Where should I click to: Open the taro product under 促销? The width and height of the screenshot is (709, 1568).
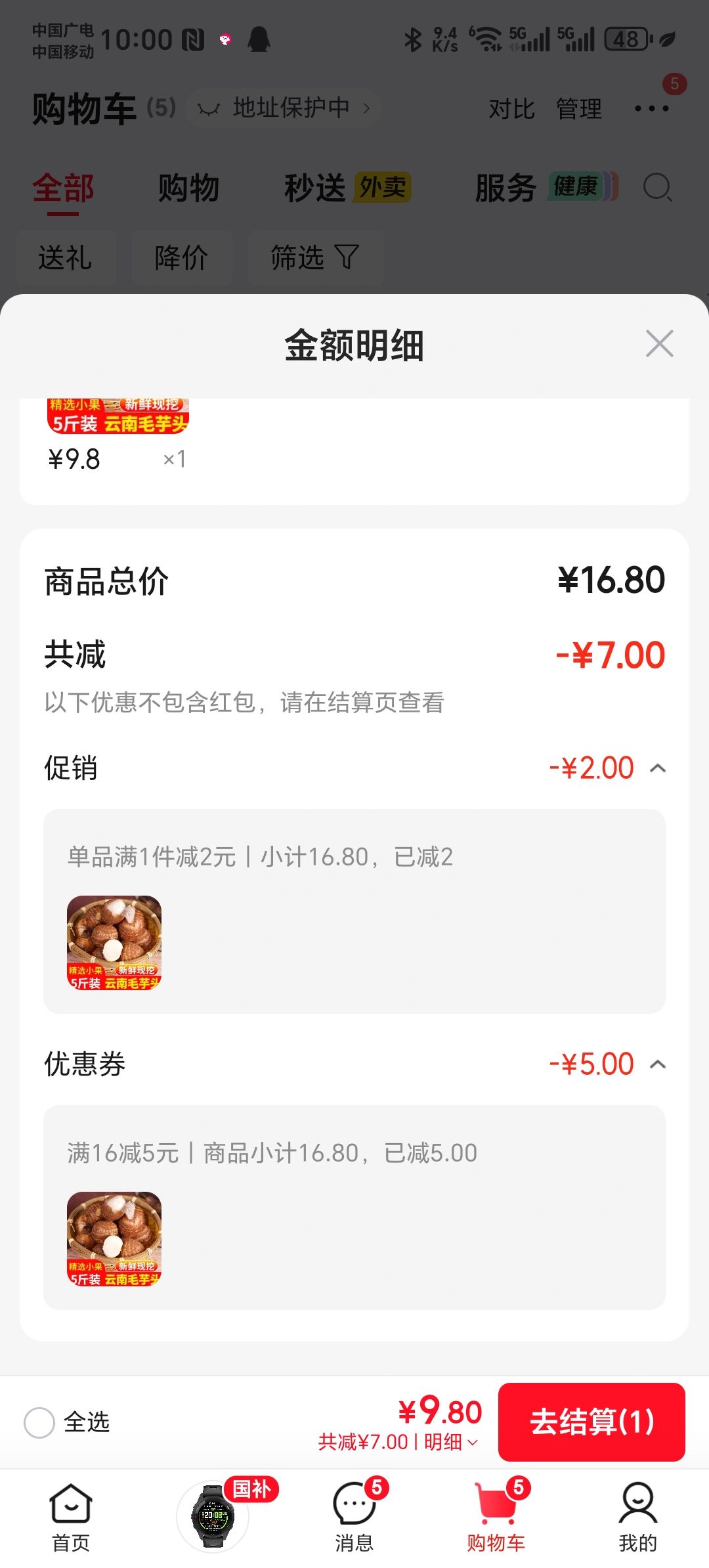114,942
